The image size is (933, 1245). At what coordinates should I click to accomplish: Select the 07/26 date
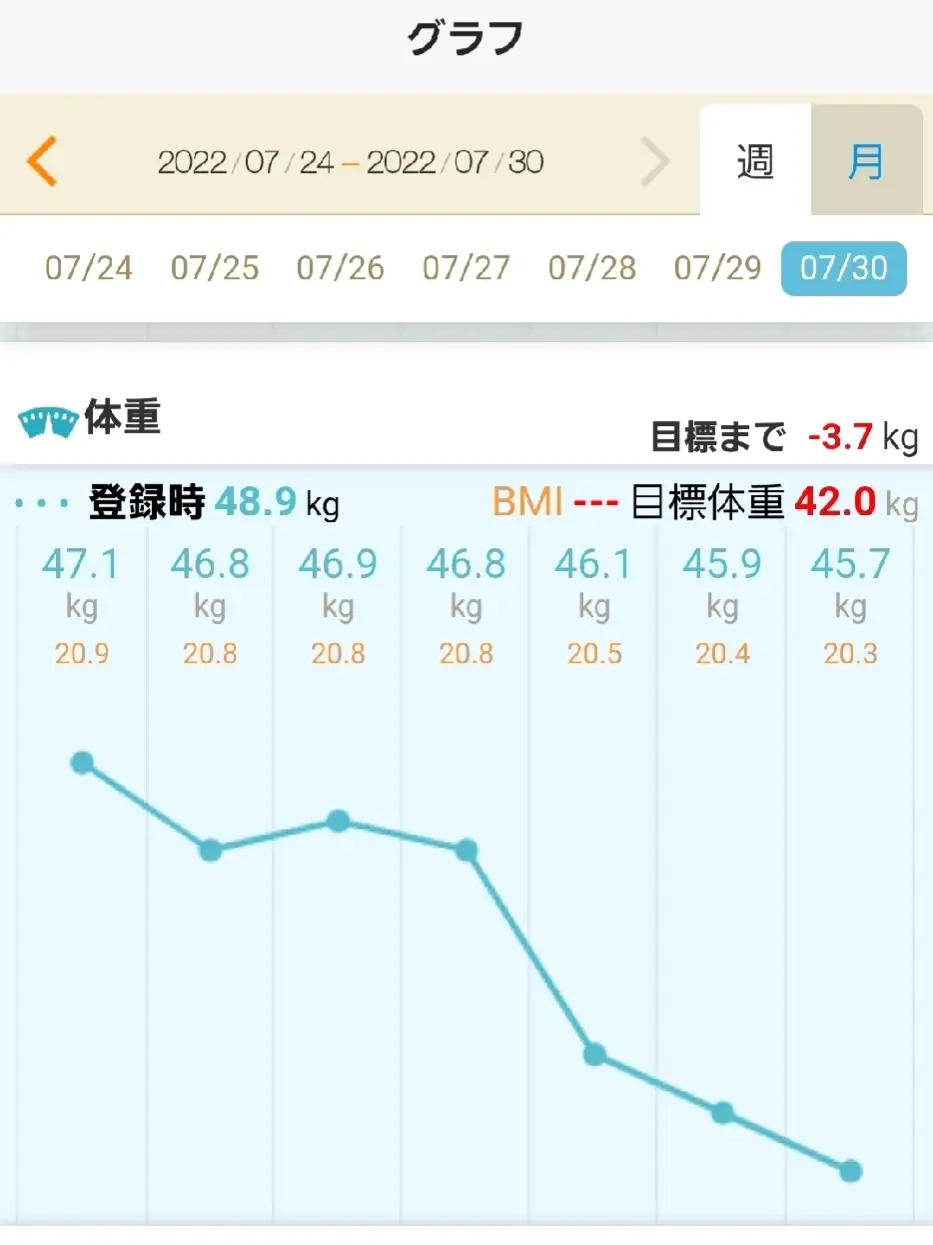click(340, 267)
